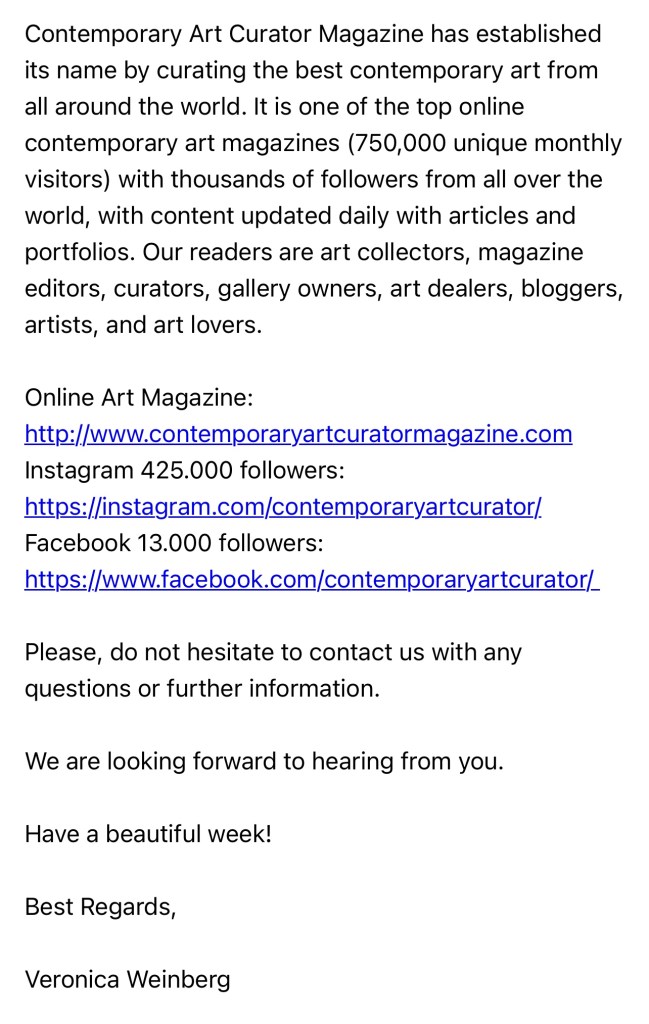Open the Instagram contemporaryartcurator link

coord(283,507)
